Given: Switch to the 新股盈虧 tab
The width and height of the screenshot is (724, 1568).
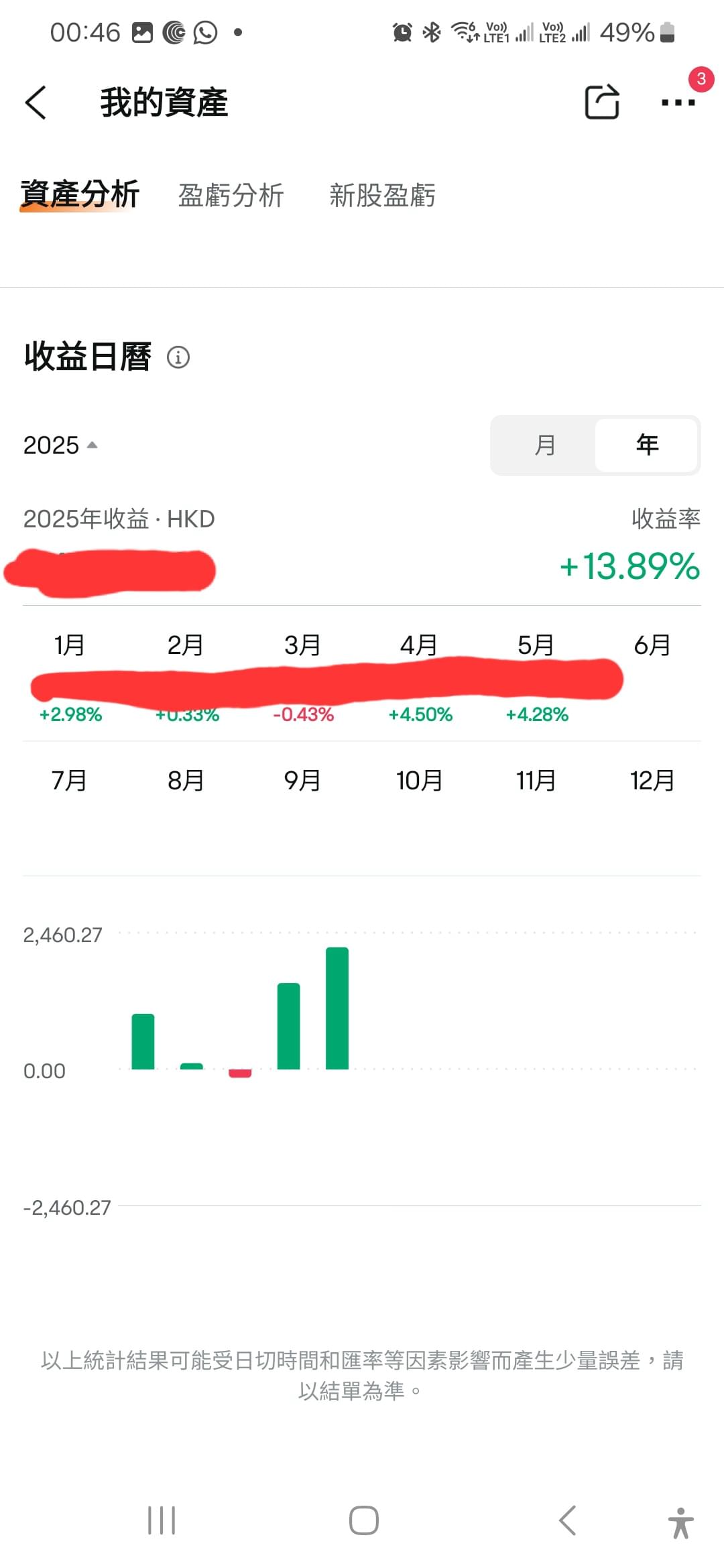Looking at the screenshot, I should coord(382,196).
